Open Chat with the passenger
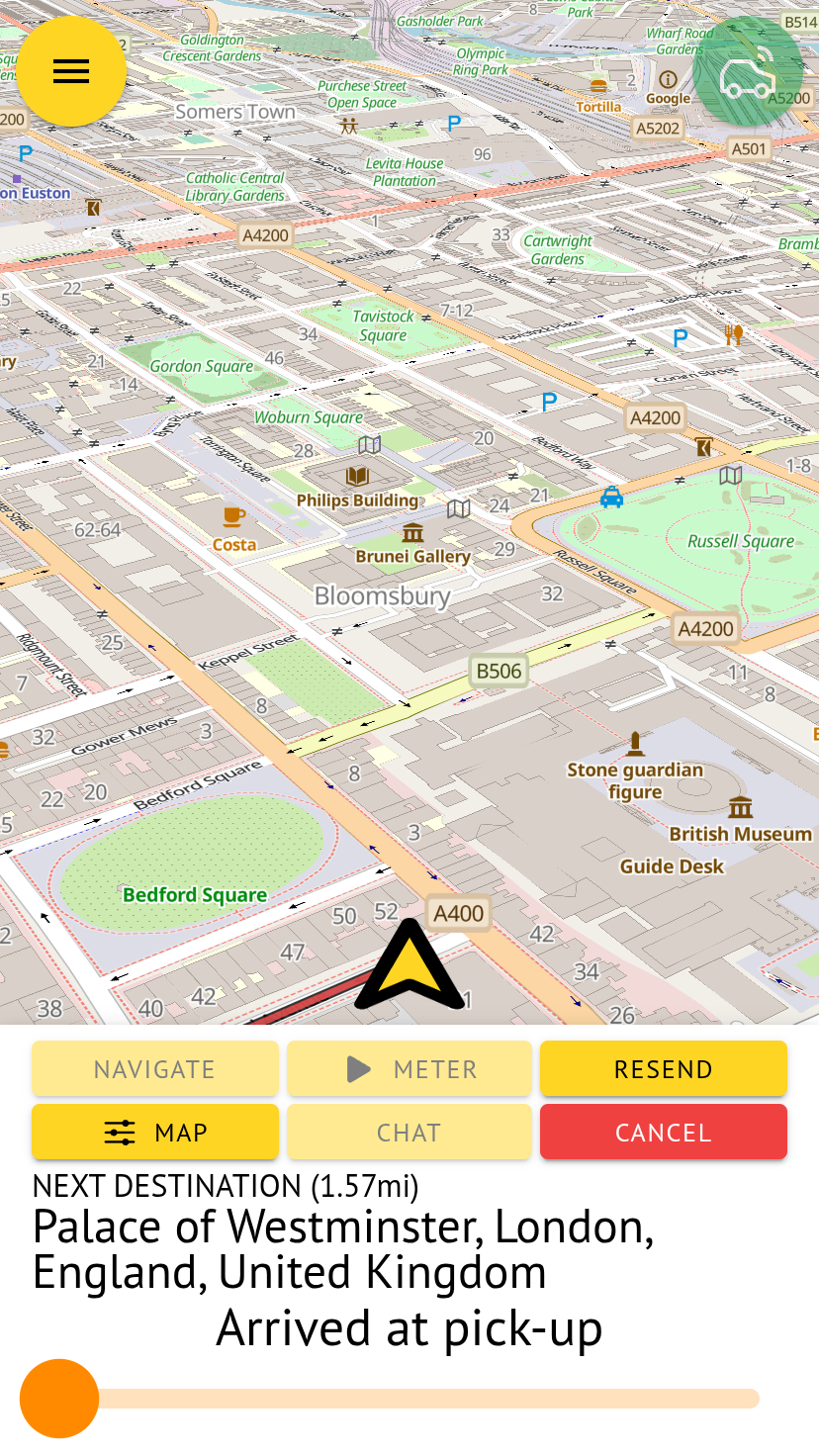This screenshot has height=1456, width=819. pos(409,1133)
